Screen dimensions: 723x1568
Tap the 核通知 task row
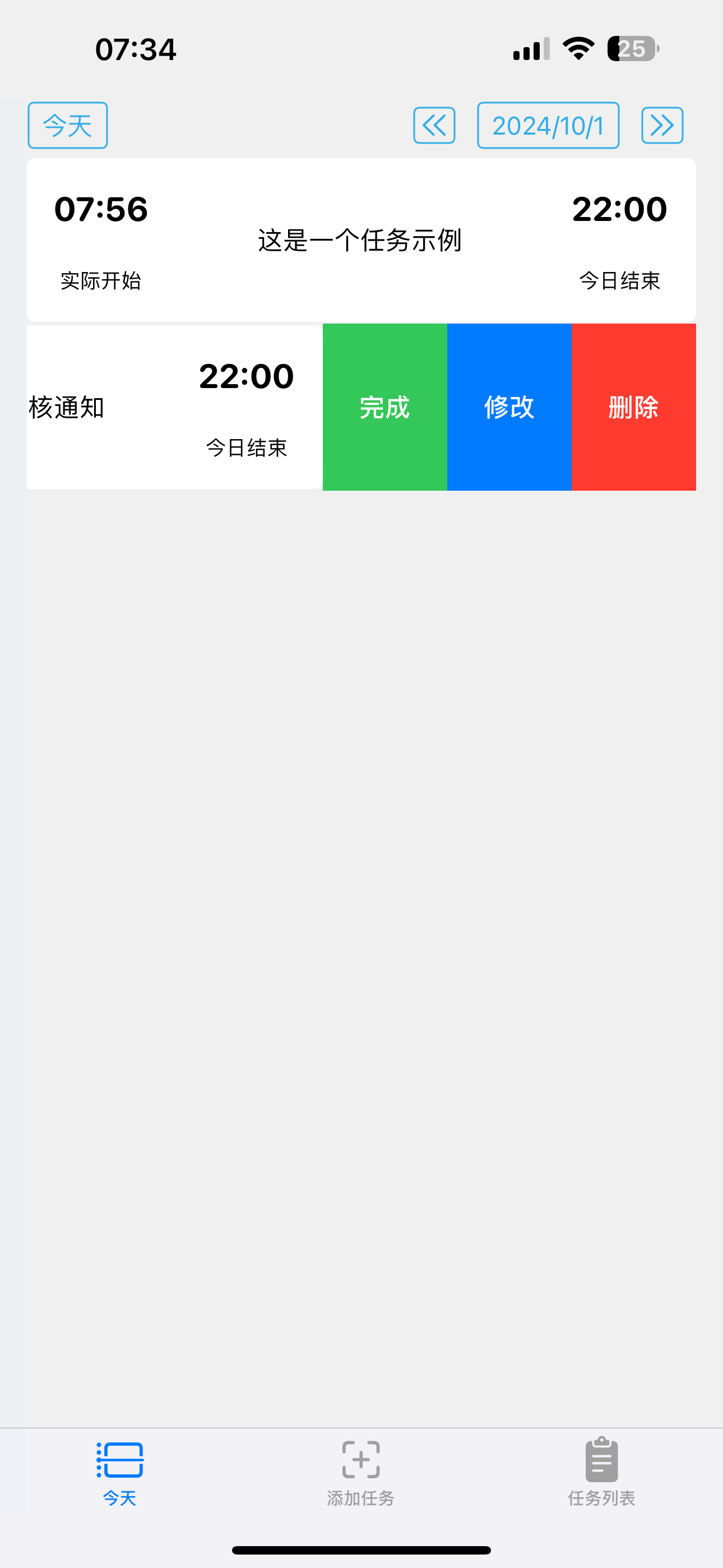[x=175, y=407]
